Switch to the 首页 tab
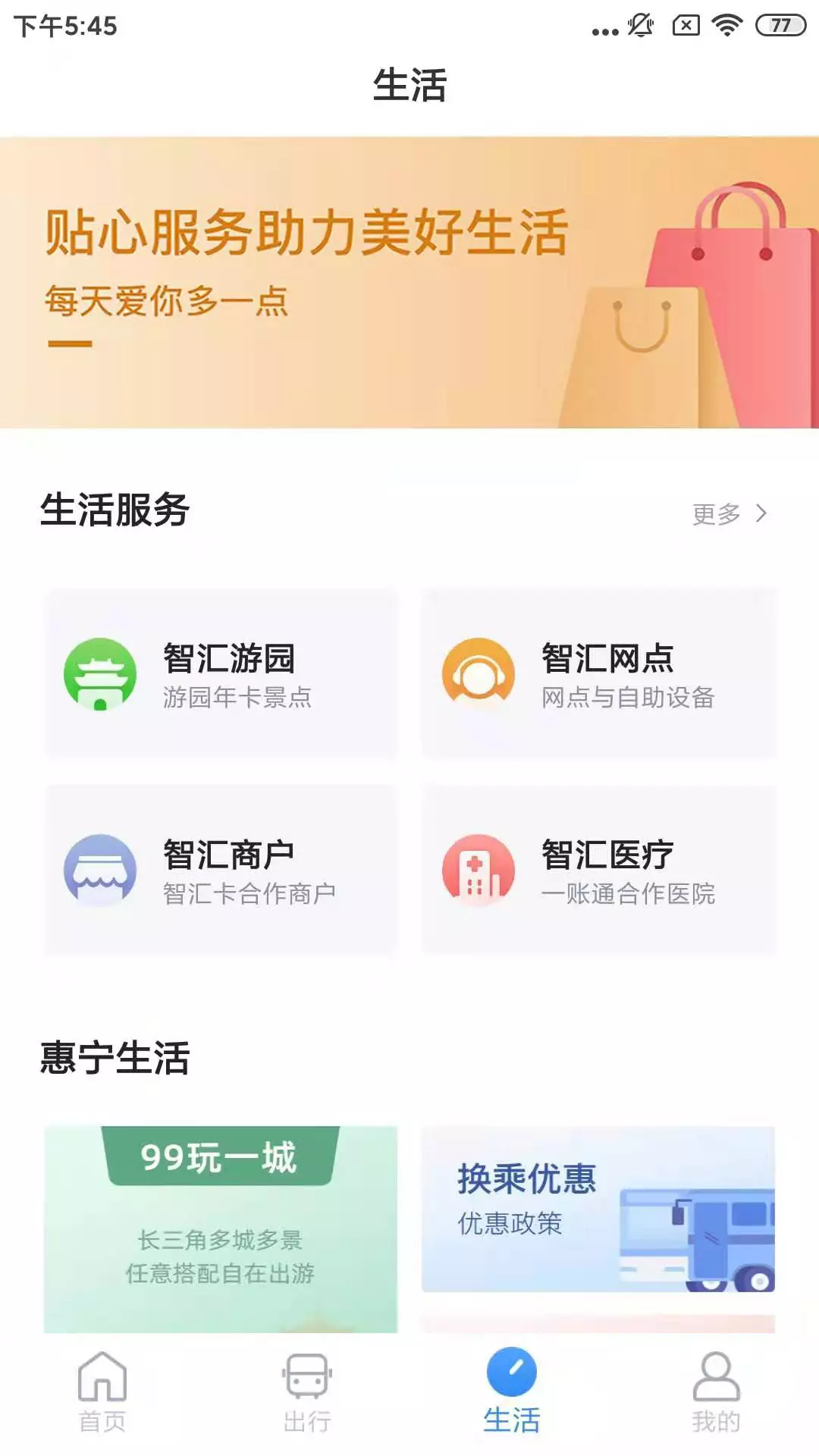This screenshot has width=819, height=1456. coord(102,1392)
